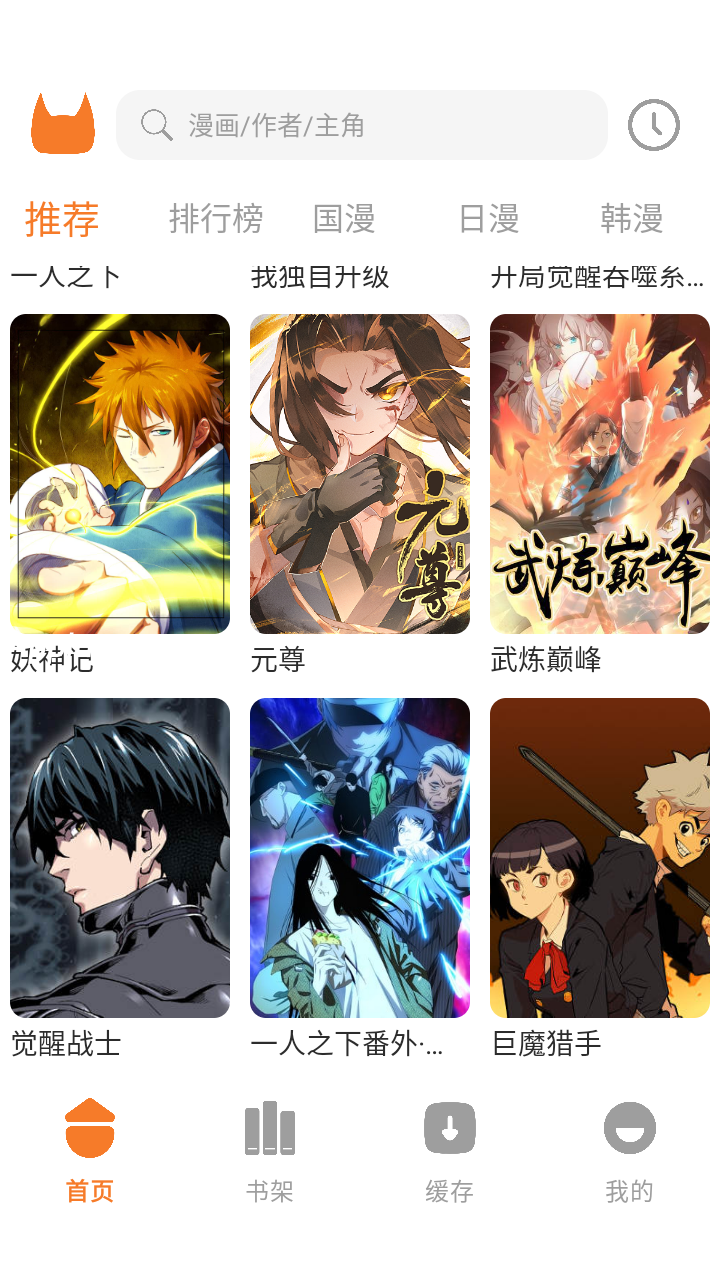This screenshot has width=720, height=1280.
Task: Open the 缓存 downloads tab
Action: tap(449, 1150)
